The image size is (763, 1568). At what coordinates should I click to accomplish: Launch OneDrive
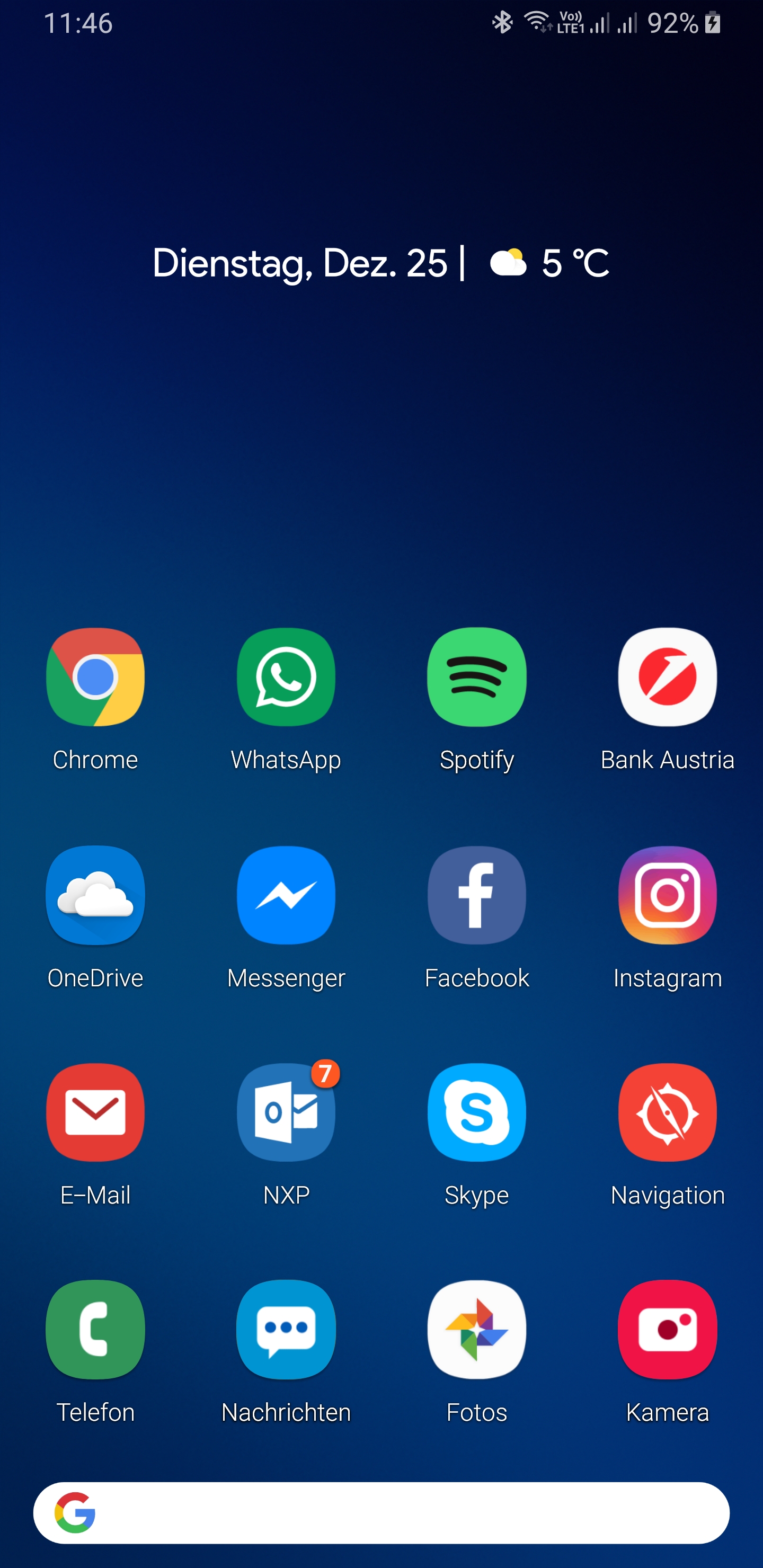[95, 895]
